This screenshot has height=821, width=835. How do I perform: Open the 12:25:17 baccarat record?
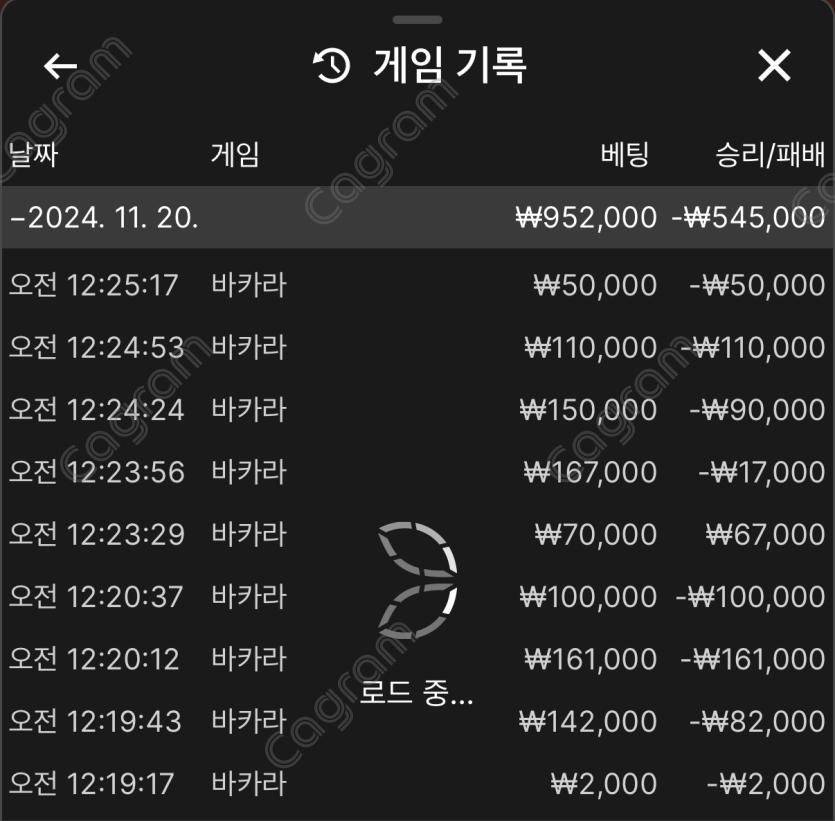pyautogui.click(x=417, y=285)
